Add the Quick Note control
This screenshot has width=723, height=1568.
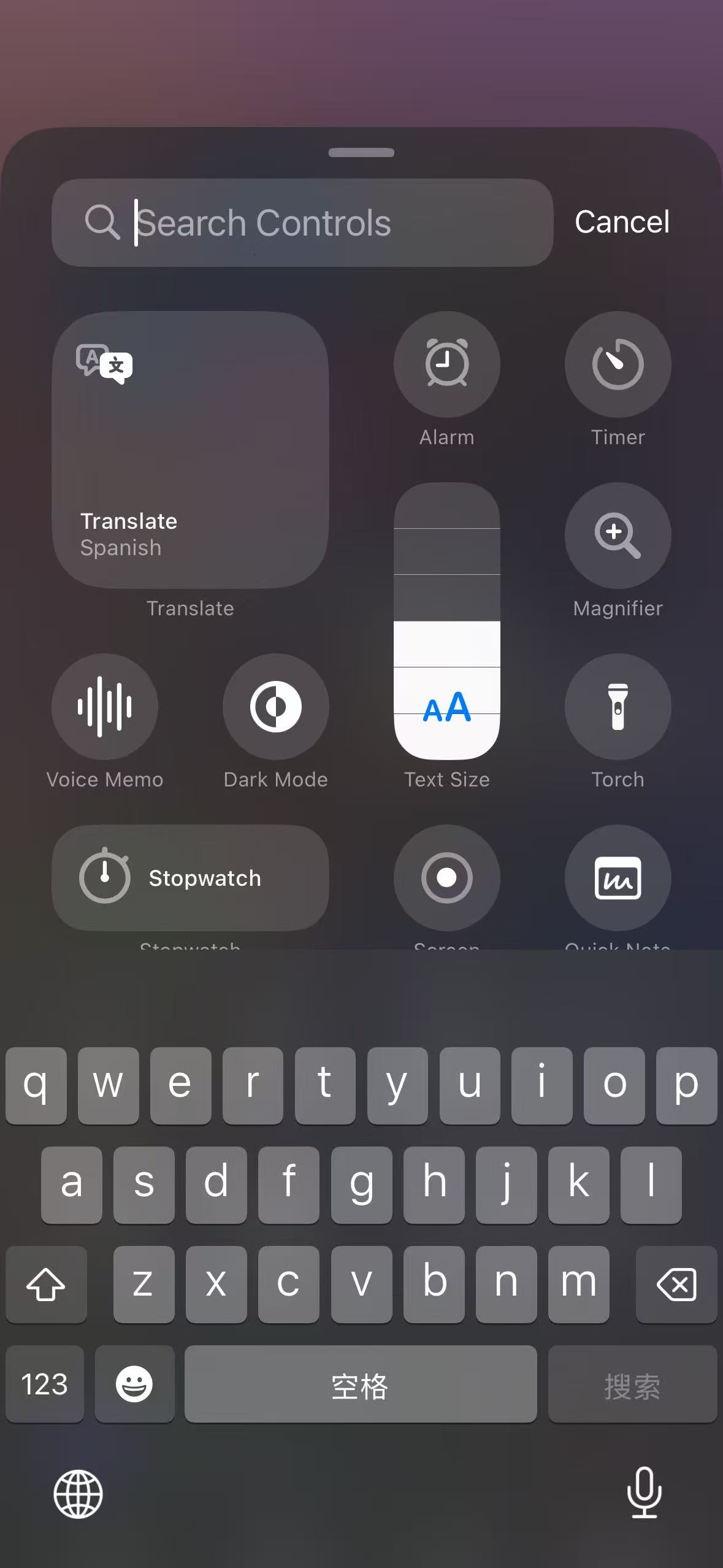618,878
